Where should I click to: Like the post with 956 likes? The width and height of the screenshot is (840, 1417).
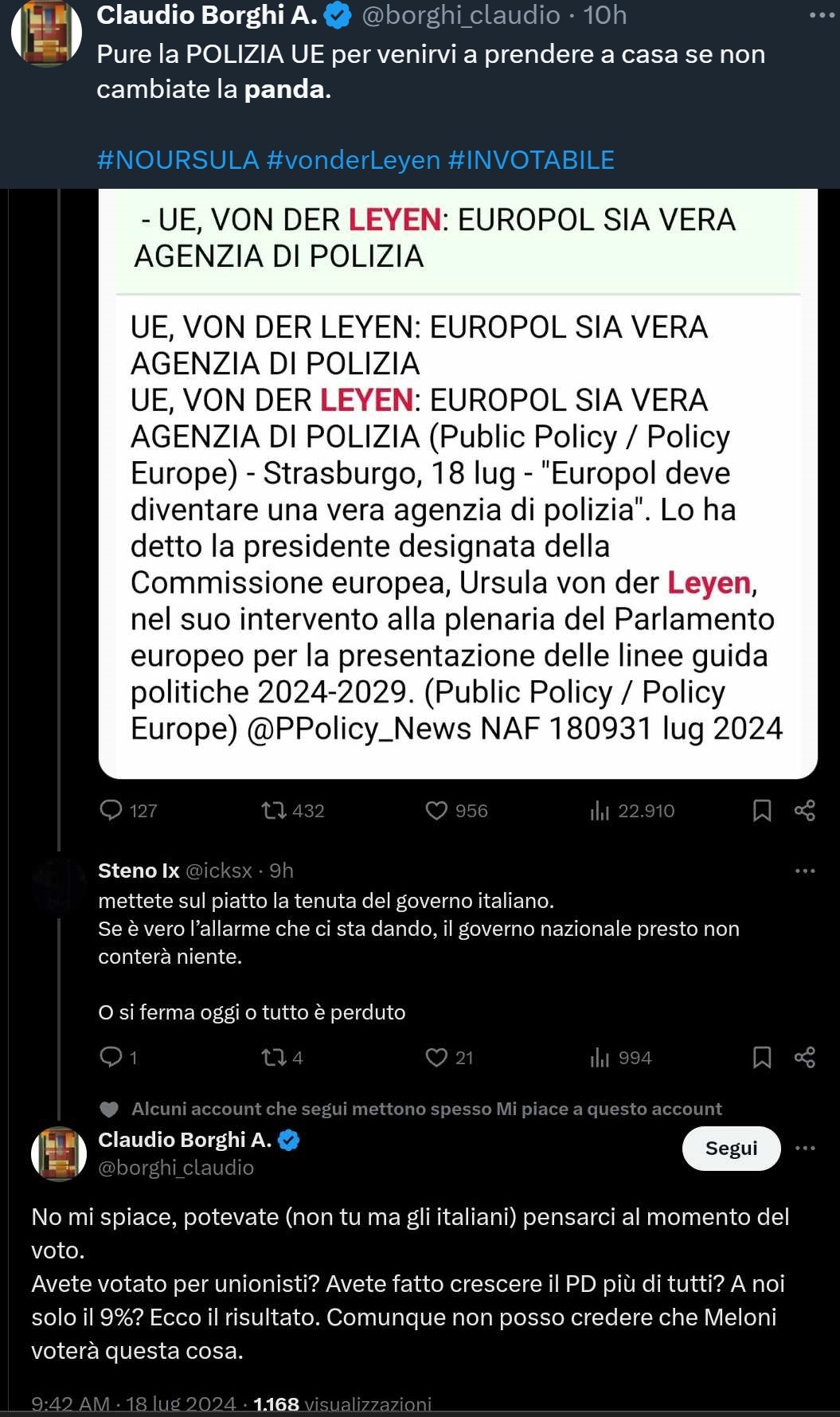(436, 810)
